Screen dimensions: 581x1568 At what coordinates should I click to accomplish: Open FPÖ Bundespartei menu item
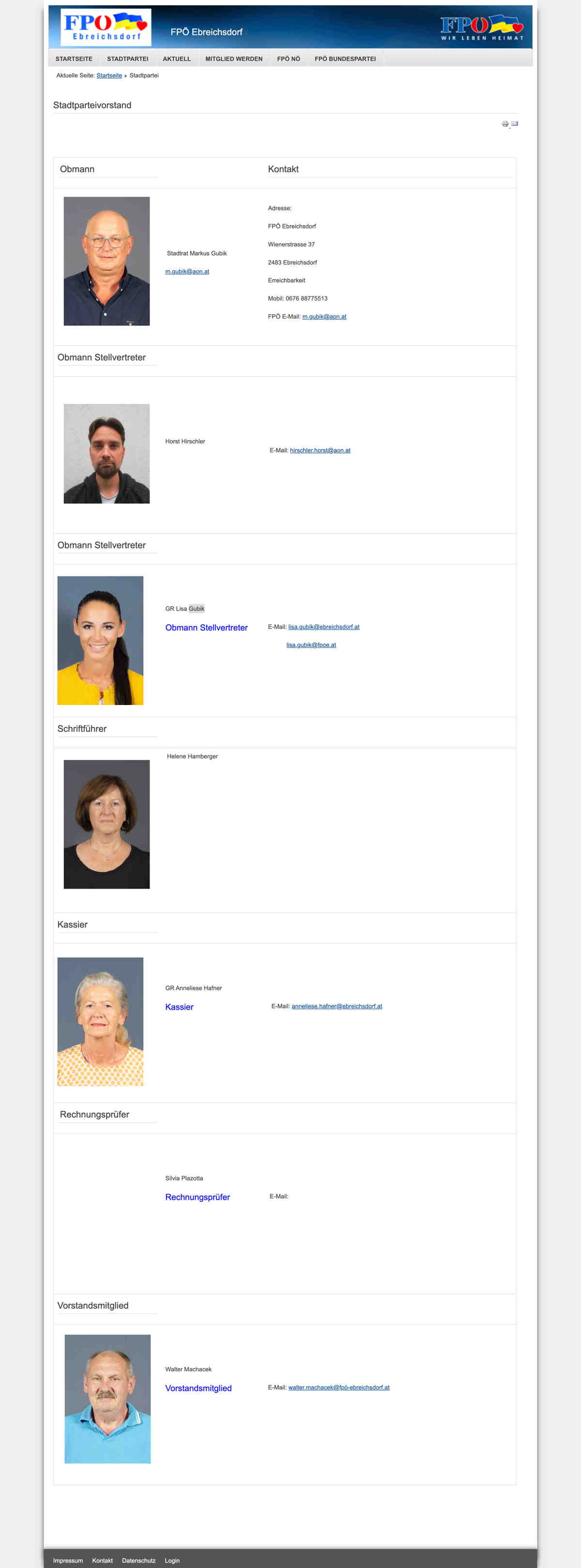(345, 59)
